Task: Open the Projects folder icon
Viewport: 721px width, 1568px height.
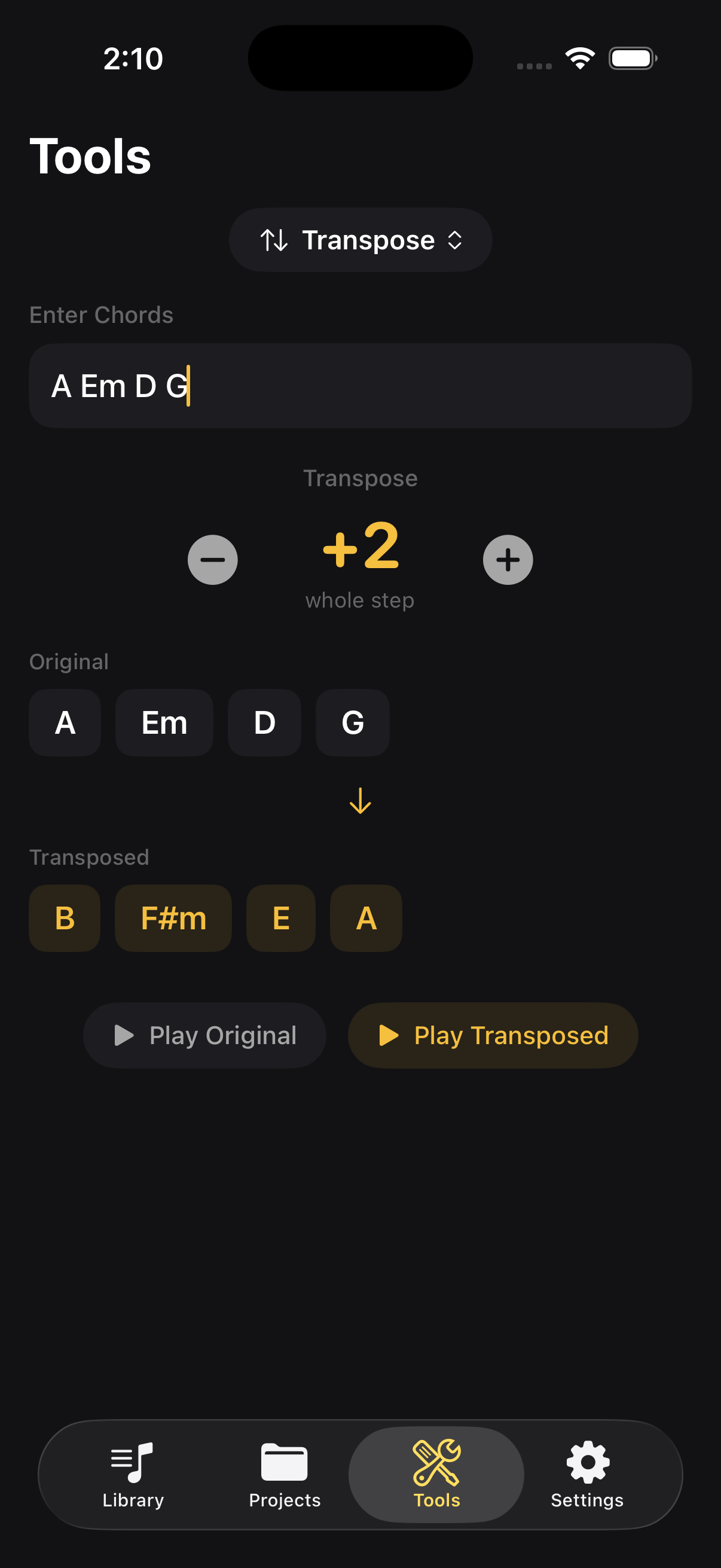Action: 284,1463
